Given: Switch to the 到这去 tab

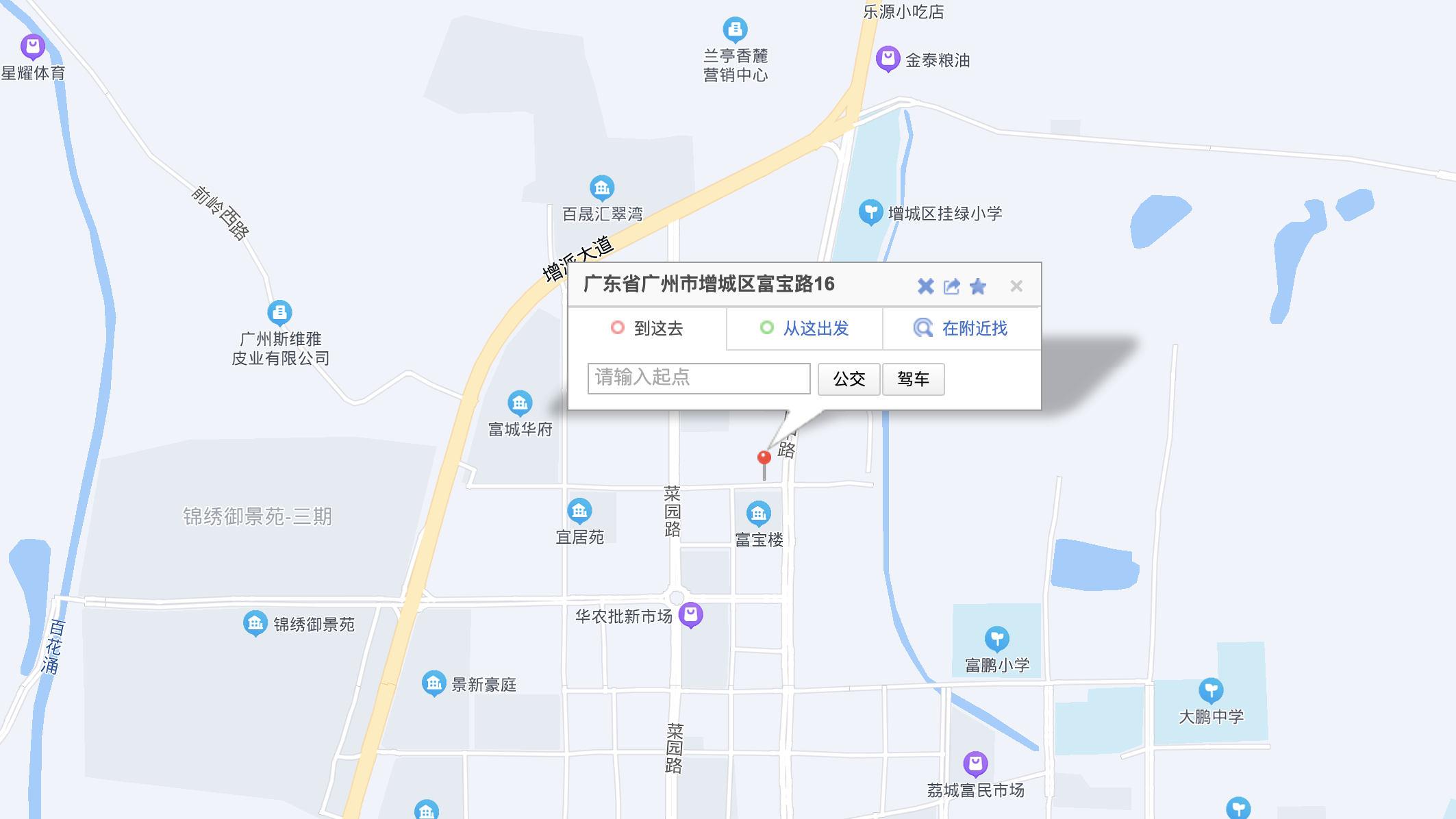Looking at the screenshot, I should (x=647, y=329).
